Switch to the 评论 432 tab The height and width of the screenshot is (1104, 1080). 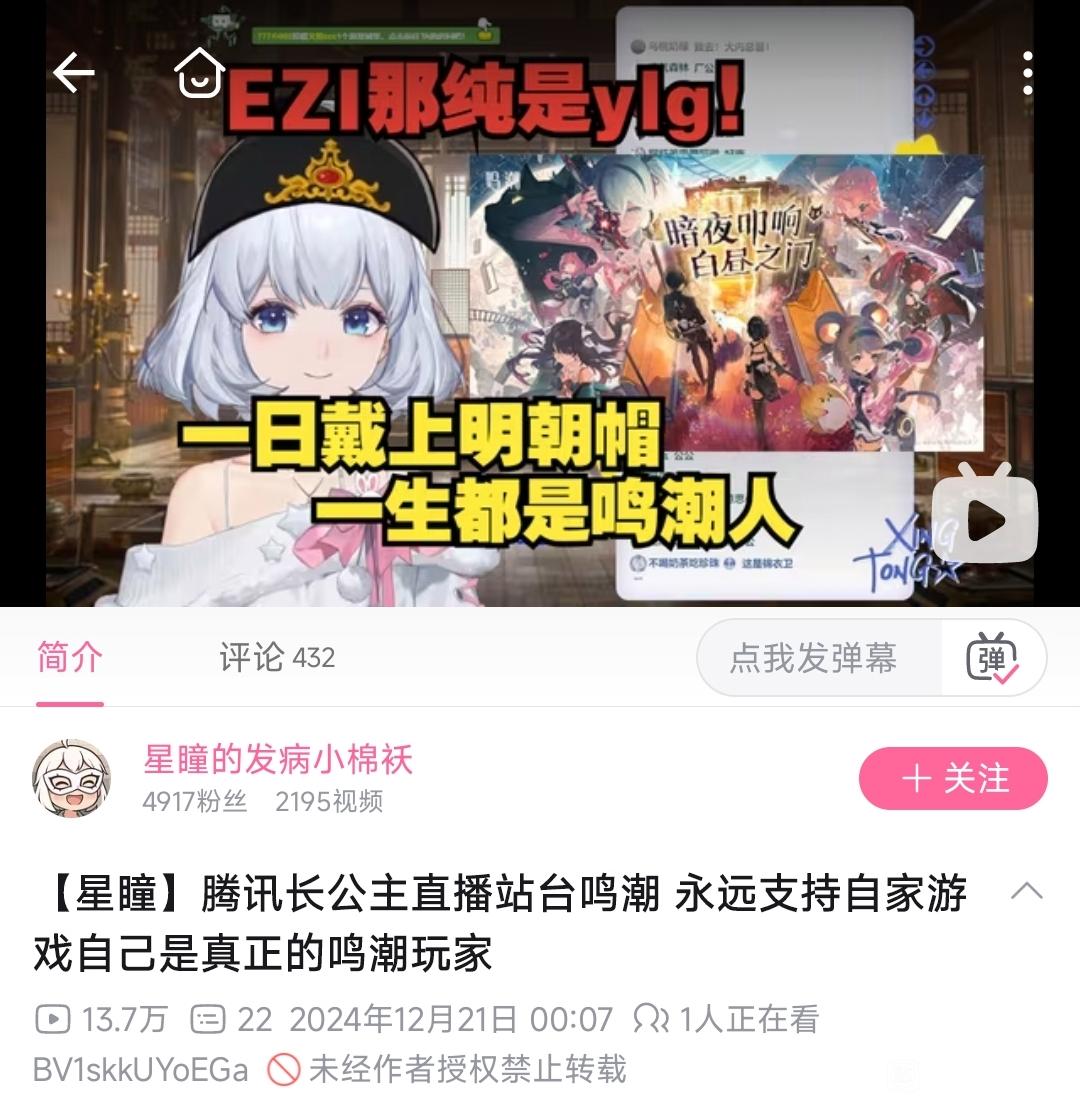click(277, 658)
